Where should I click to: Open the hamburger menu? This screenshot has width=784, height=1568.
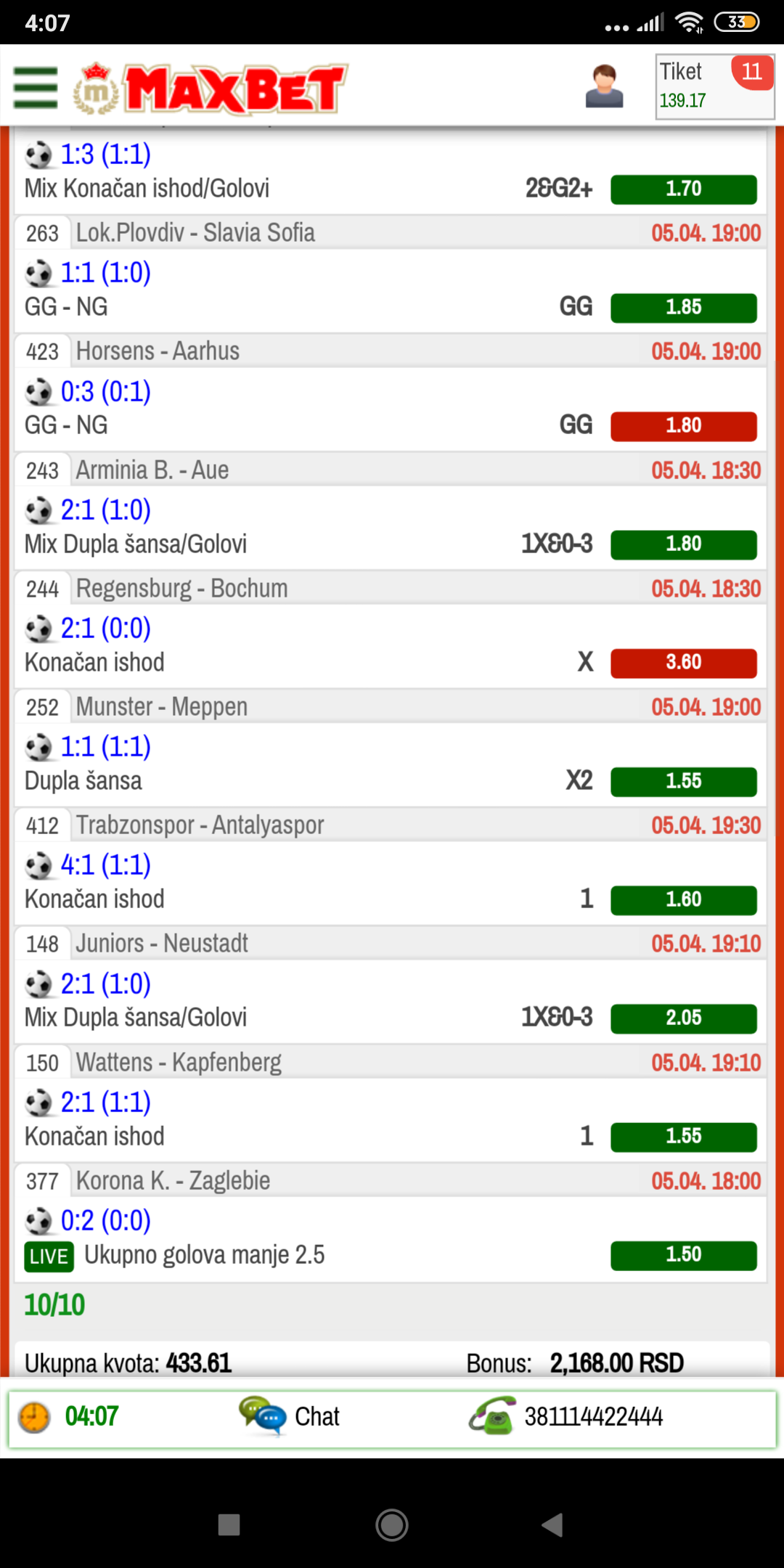[36, 88]
